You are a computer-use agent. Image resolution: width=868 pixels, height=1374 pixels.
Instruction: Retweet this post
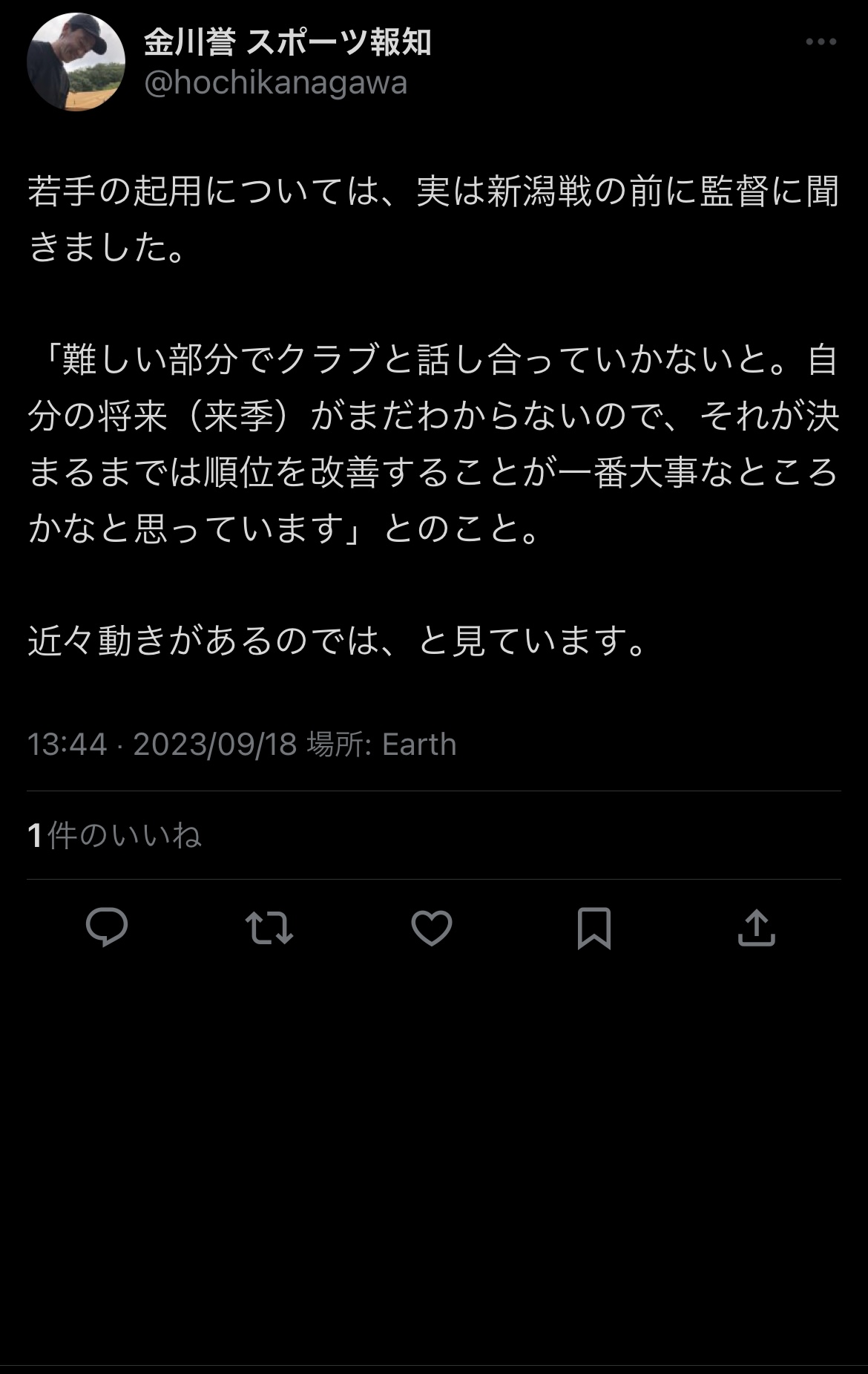[x=269, y=928]
